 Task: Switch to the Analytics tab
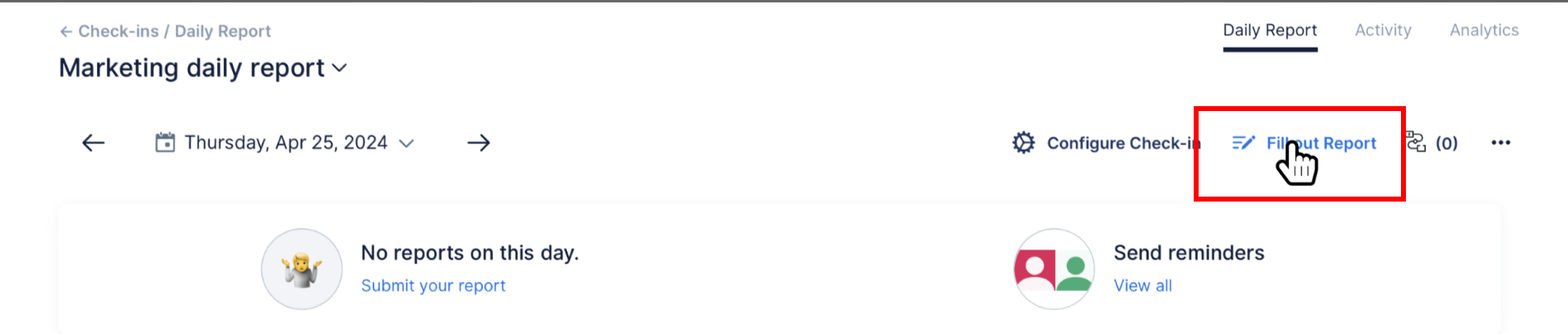pyautogui.click(x=1483, y=30)
